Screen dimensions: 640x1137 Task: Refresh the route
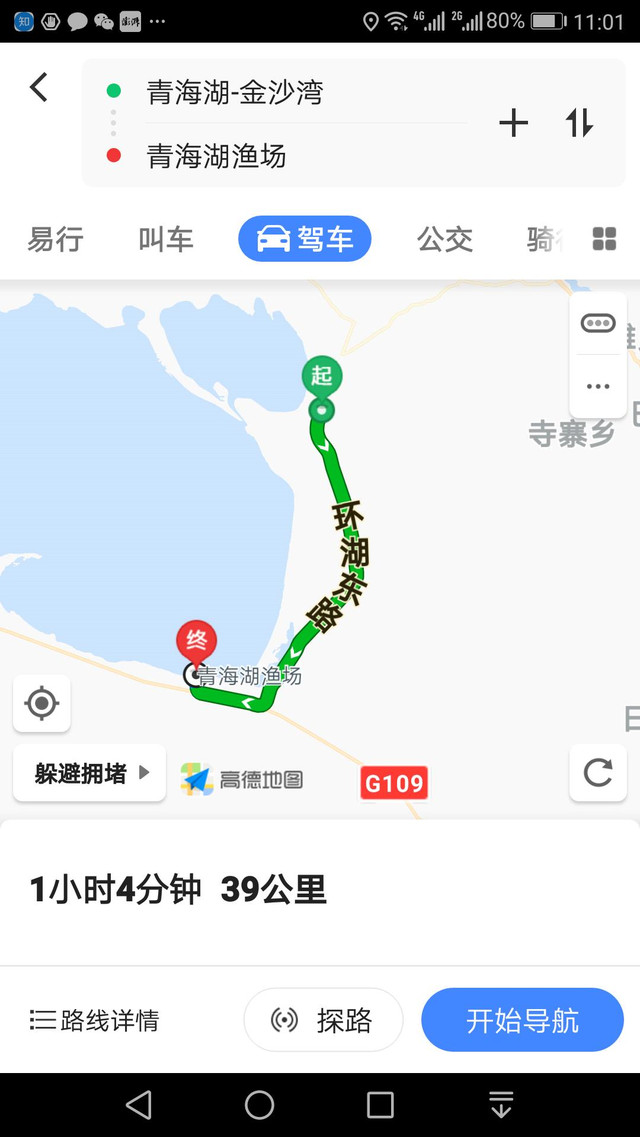[598, 773]
